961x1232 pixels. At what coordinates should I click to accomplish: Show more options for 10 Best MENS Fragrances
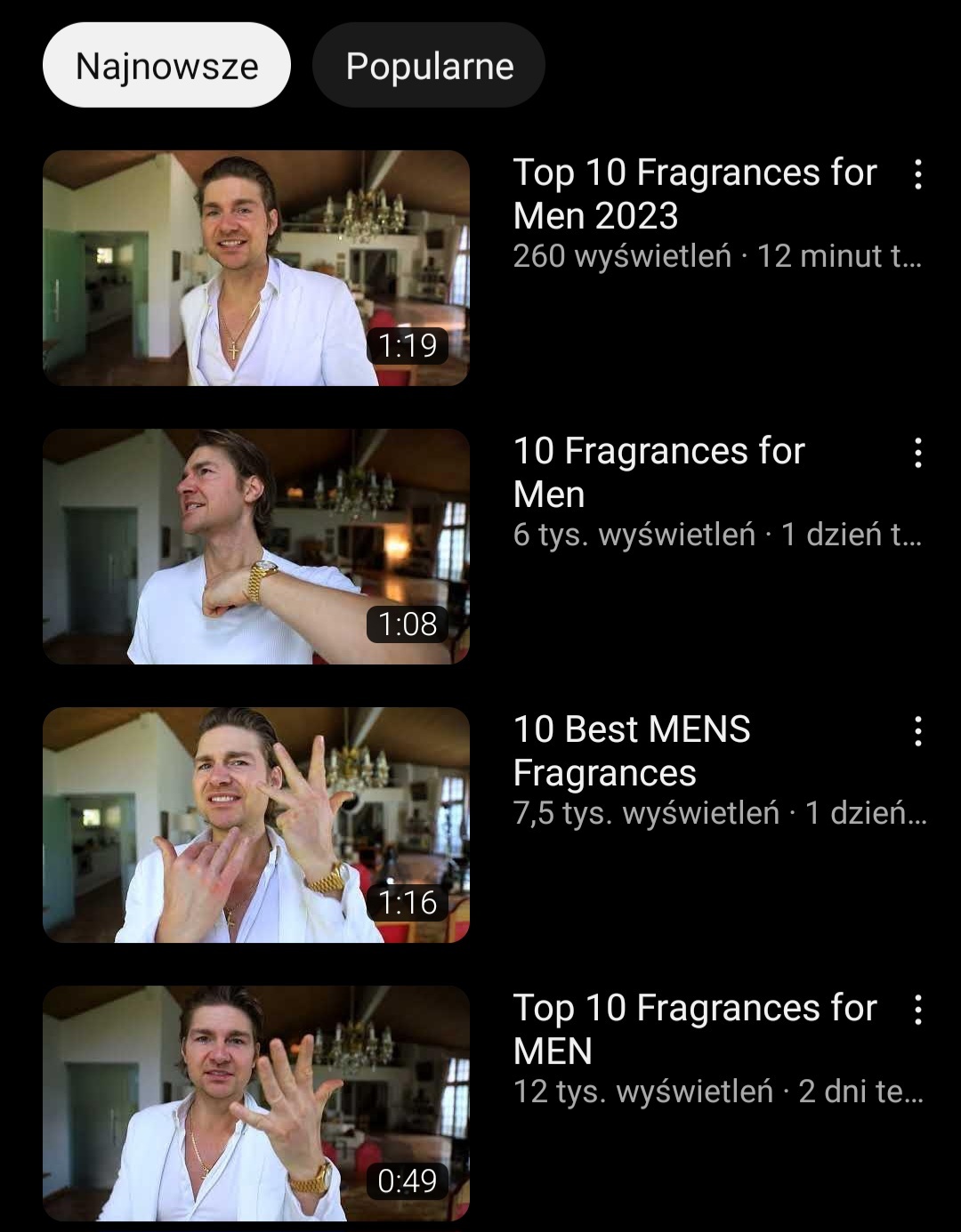click(917, 731)
